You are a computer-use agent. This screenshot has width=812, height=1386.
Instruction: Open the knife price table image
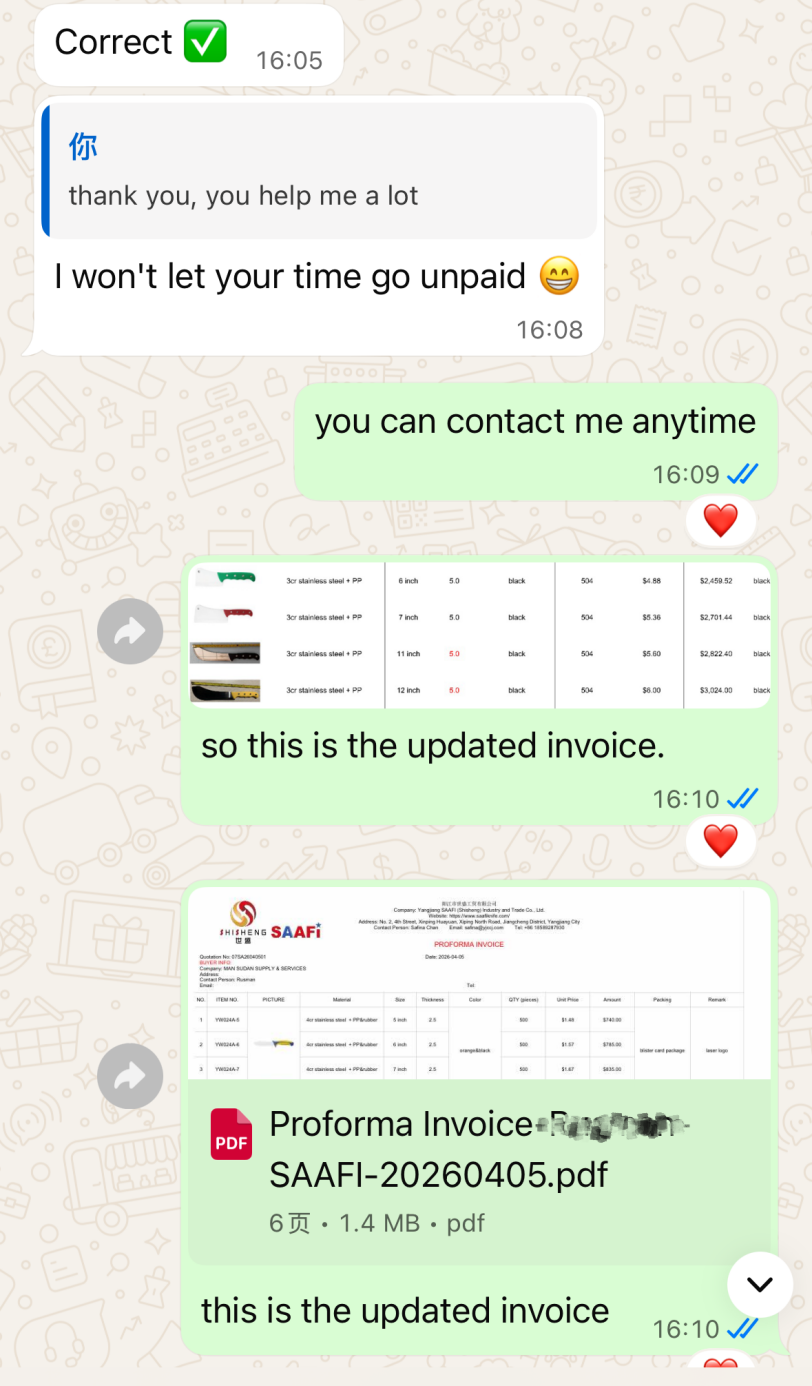[x=480, y=635]
